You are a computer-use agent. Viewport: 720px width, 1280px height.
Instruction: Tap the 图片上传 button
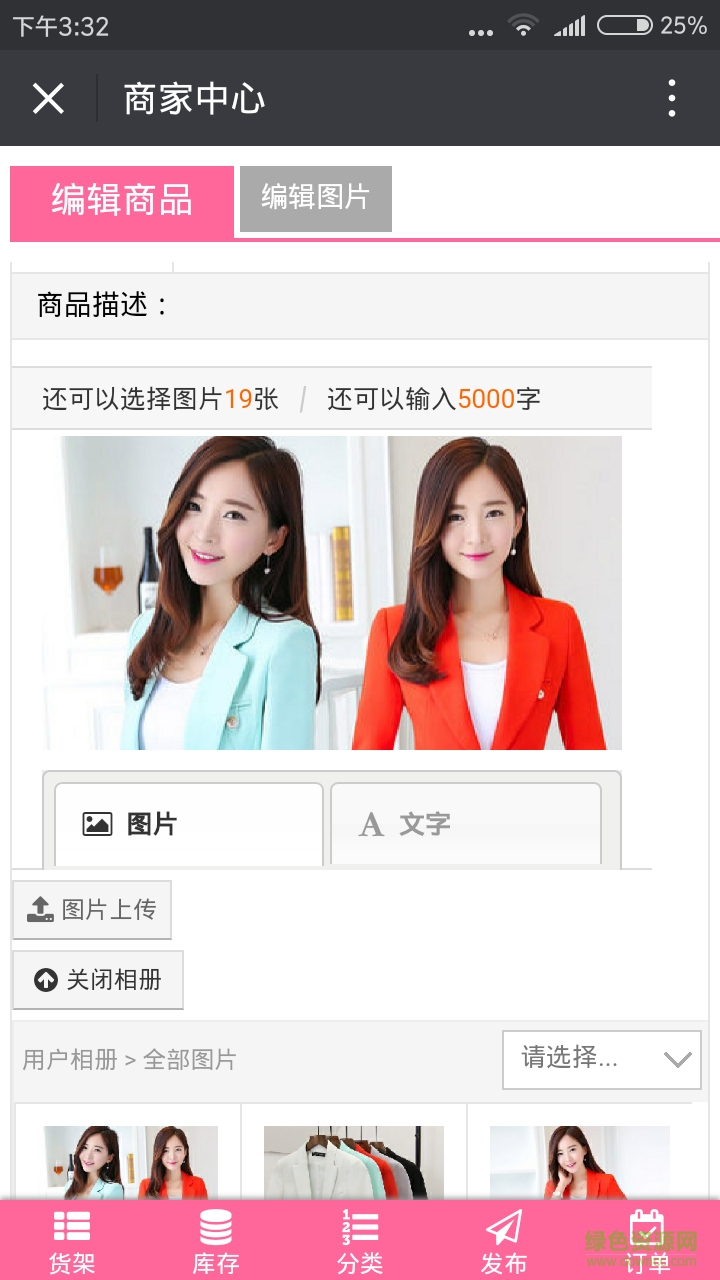[x=92, y=910]
